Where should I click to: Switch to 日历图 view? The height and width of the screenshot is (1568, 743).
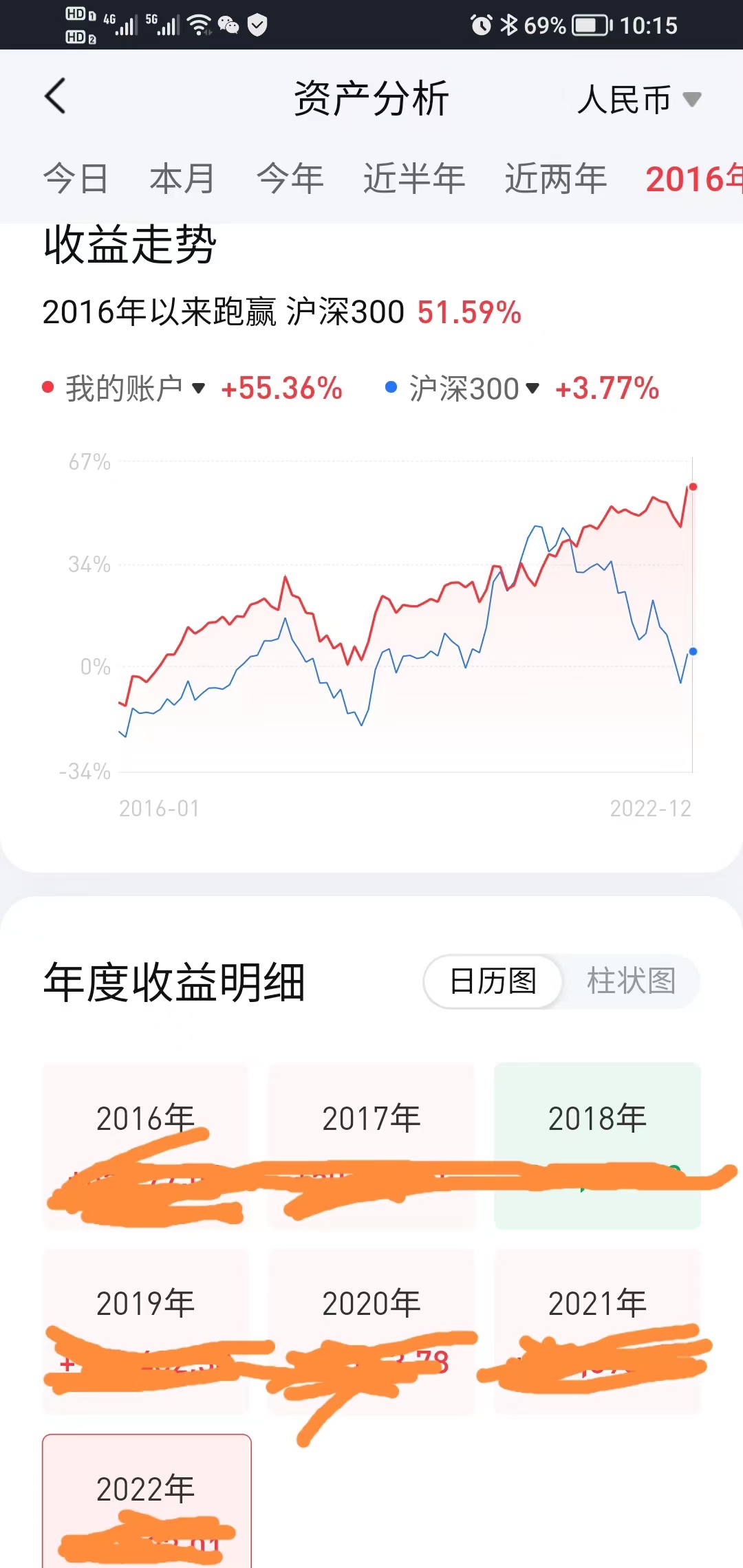[x=493, y=981]
